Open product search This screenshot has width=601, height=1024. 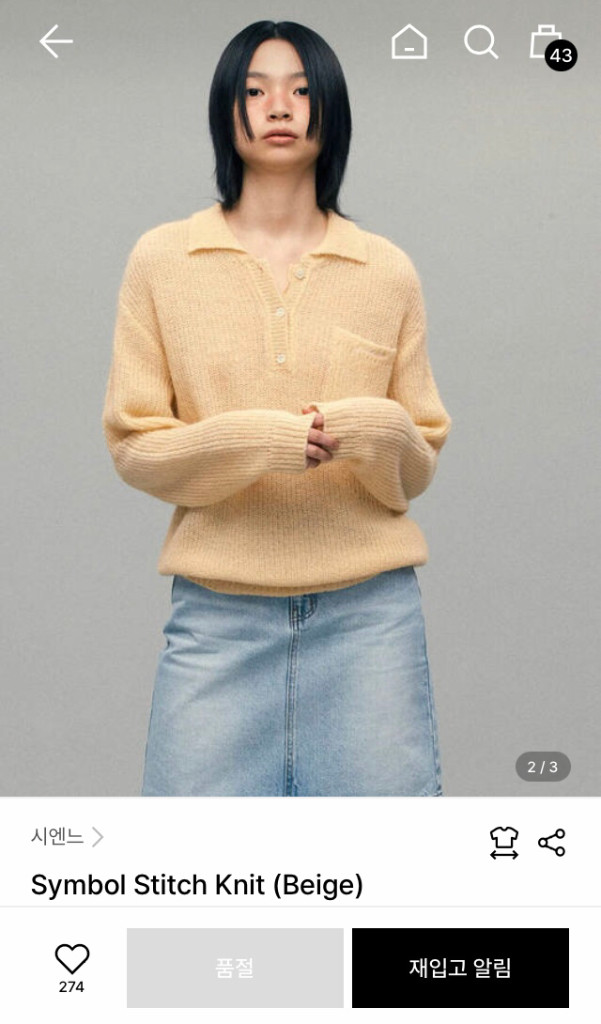point(480,42)
